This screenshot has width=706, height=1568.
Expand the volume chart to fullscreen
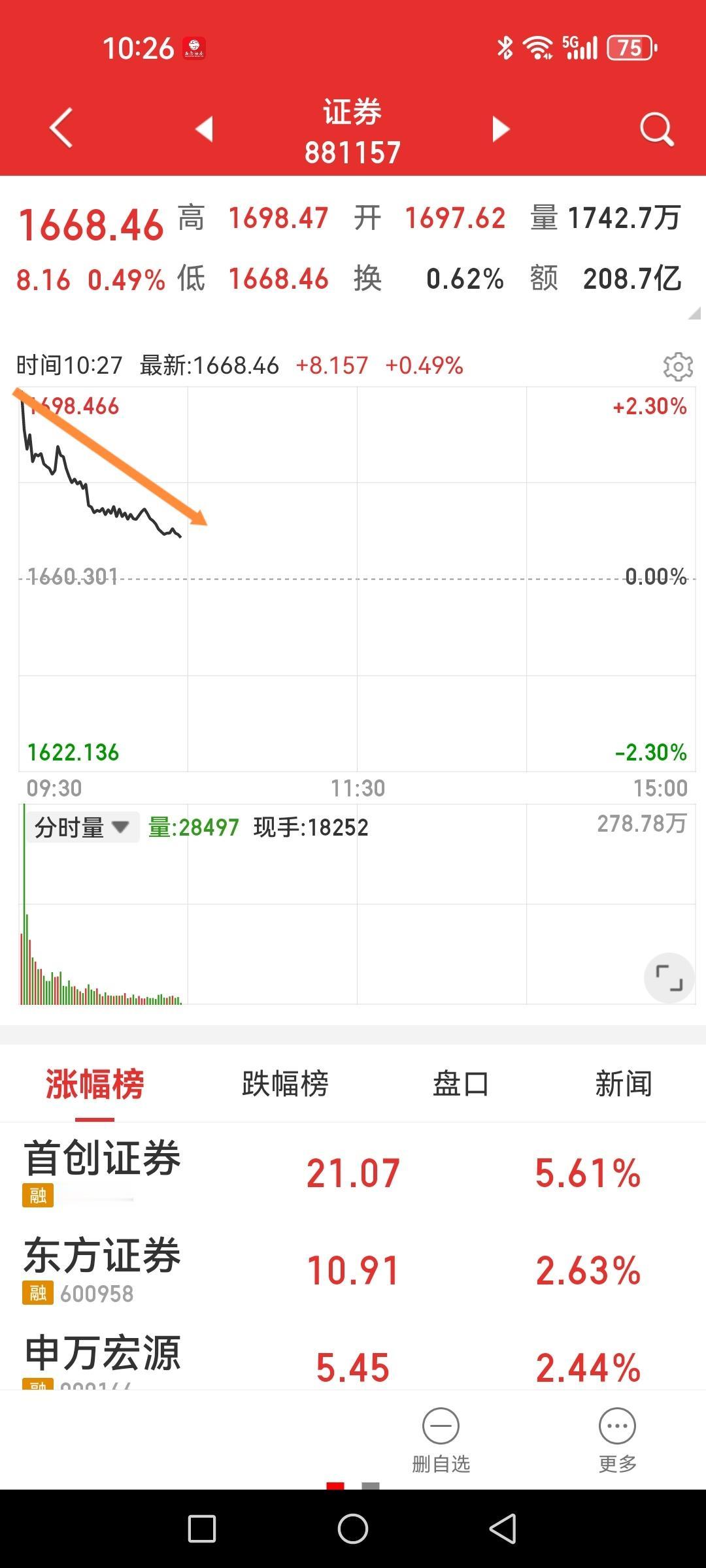(x=667, y=977)
